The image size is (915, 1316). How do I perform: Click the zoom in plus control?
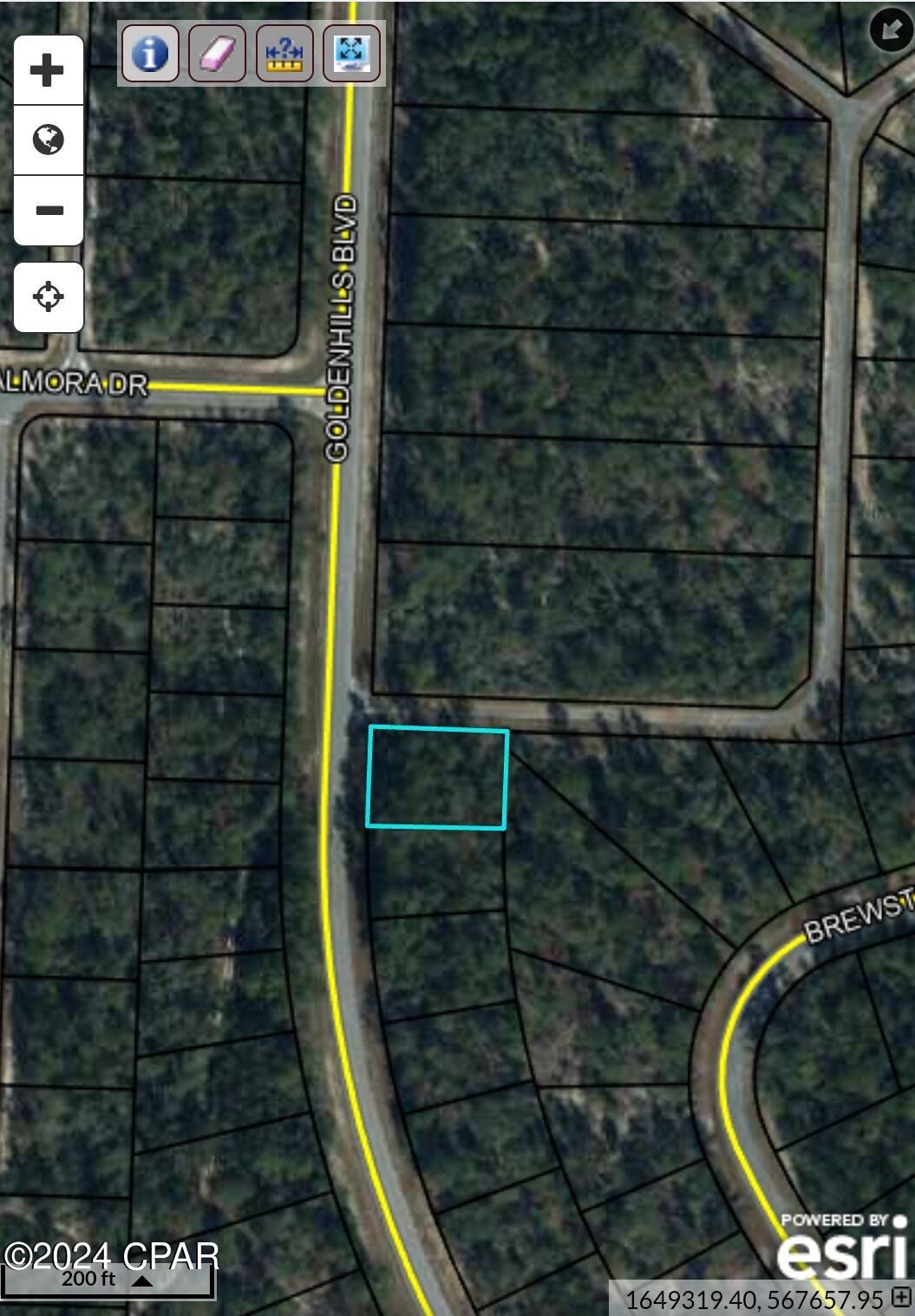coord(48,70)
